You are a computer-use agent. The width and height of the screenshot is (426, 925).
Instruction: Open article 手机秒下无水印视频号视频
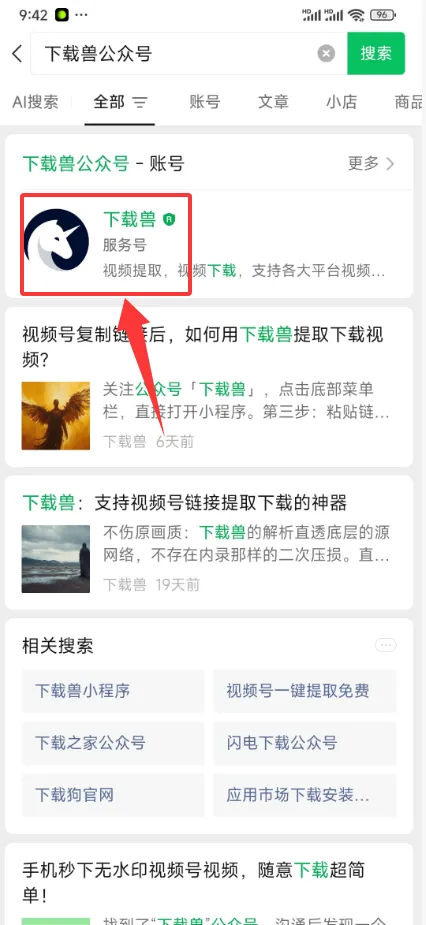coord(209,884)
